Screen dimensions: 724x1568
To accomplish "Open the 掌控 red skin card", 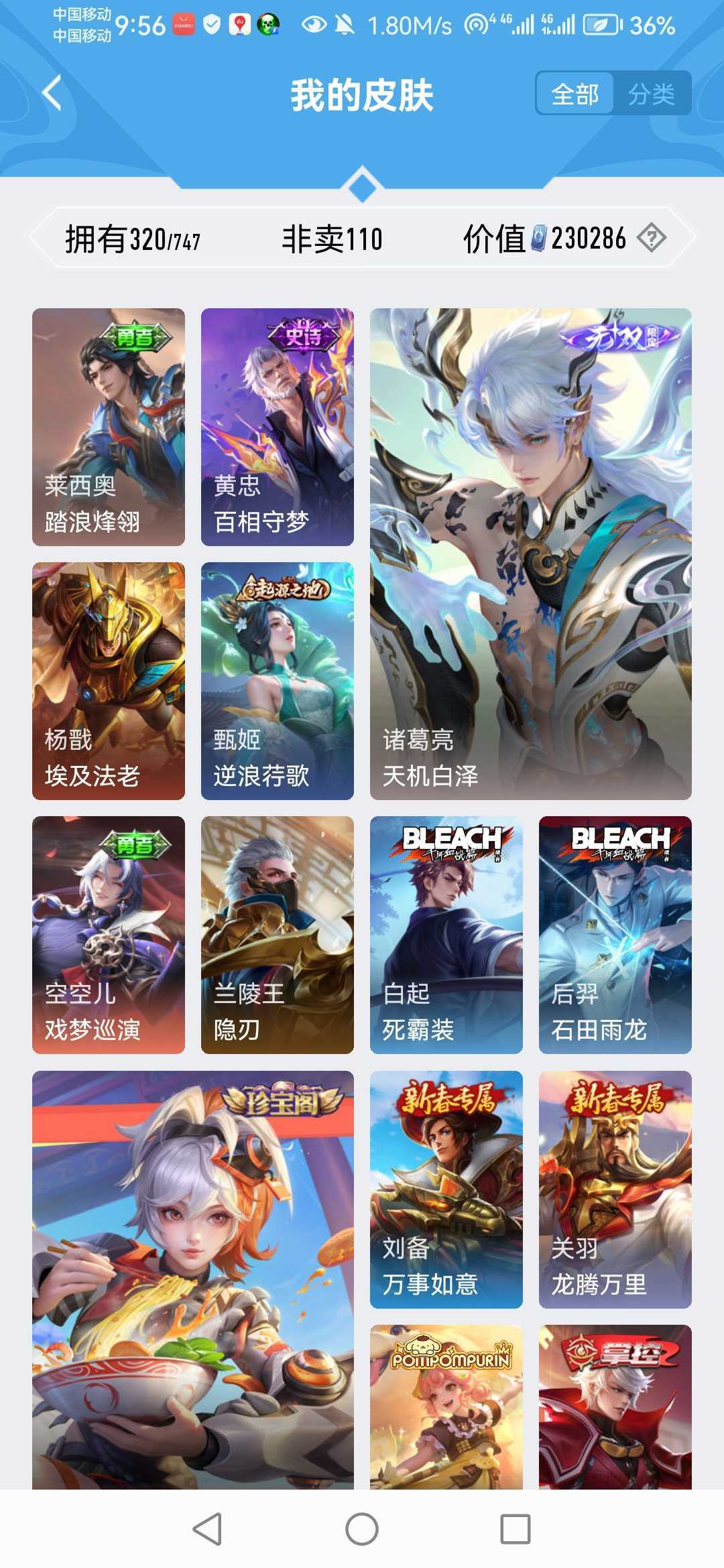I will click(615, 1407).
